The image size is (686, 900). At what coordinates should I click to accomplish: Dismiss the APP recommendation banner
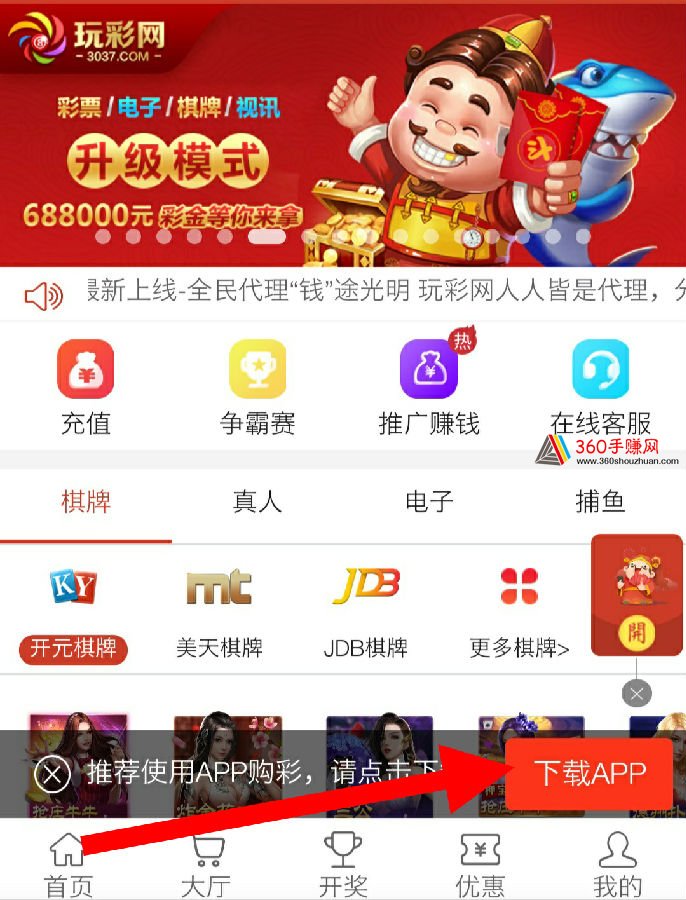(52, 773)
